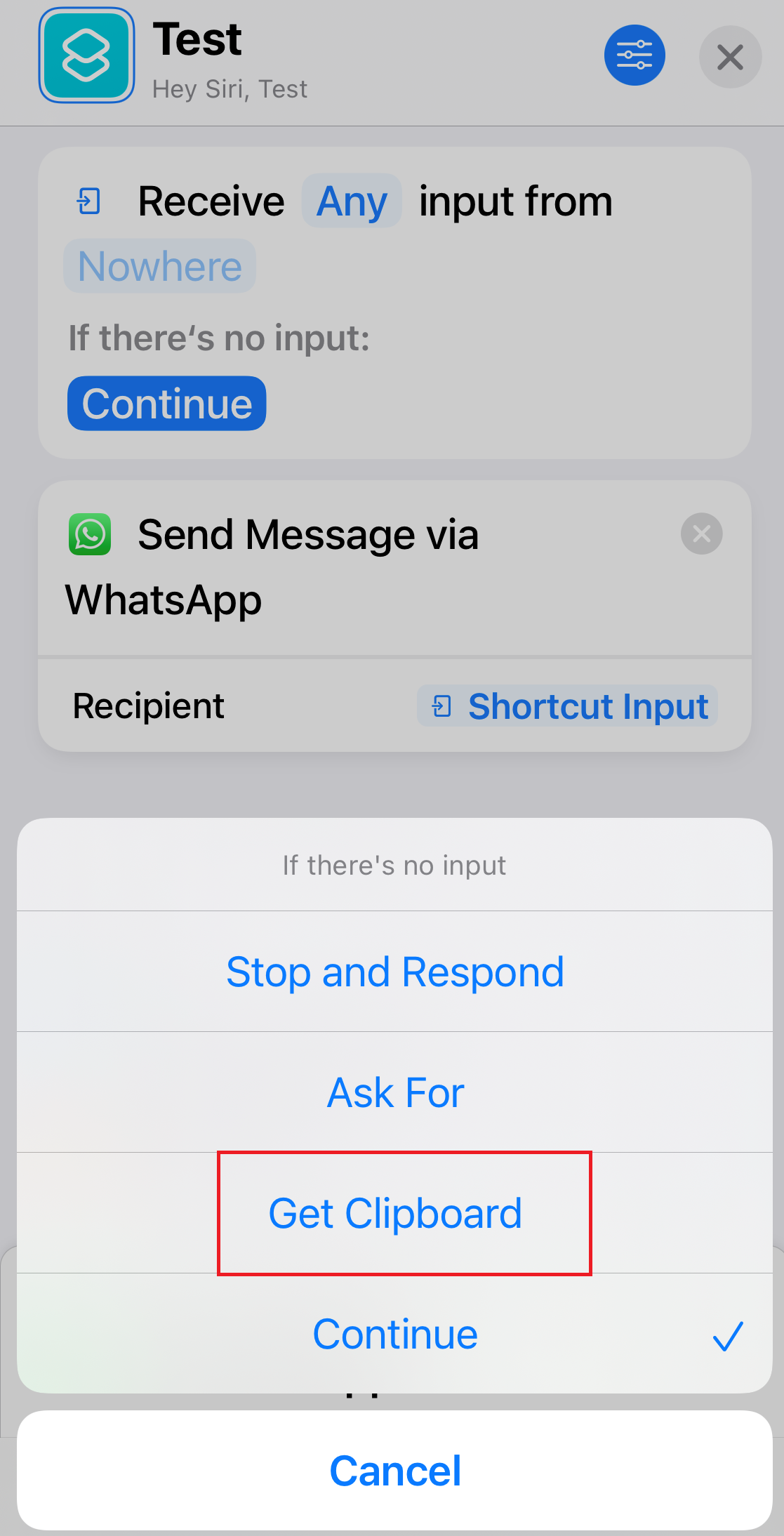
Task: Tap the Nowhere source token
Action: tap(160, 266)
